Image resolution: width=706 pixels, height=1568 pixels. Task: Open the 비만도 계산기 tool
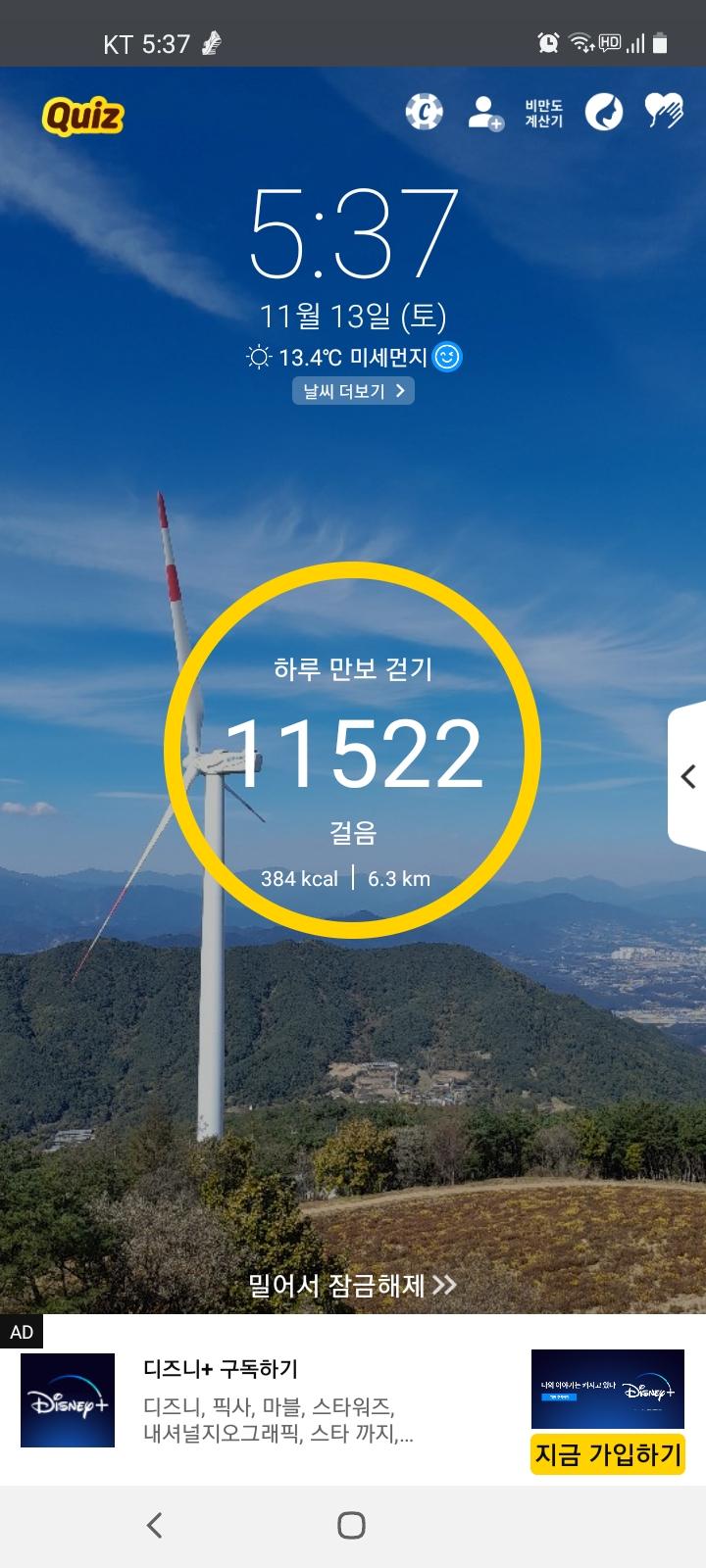click(543, 113)
